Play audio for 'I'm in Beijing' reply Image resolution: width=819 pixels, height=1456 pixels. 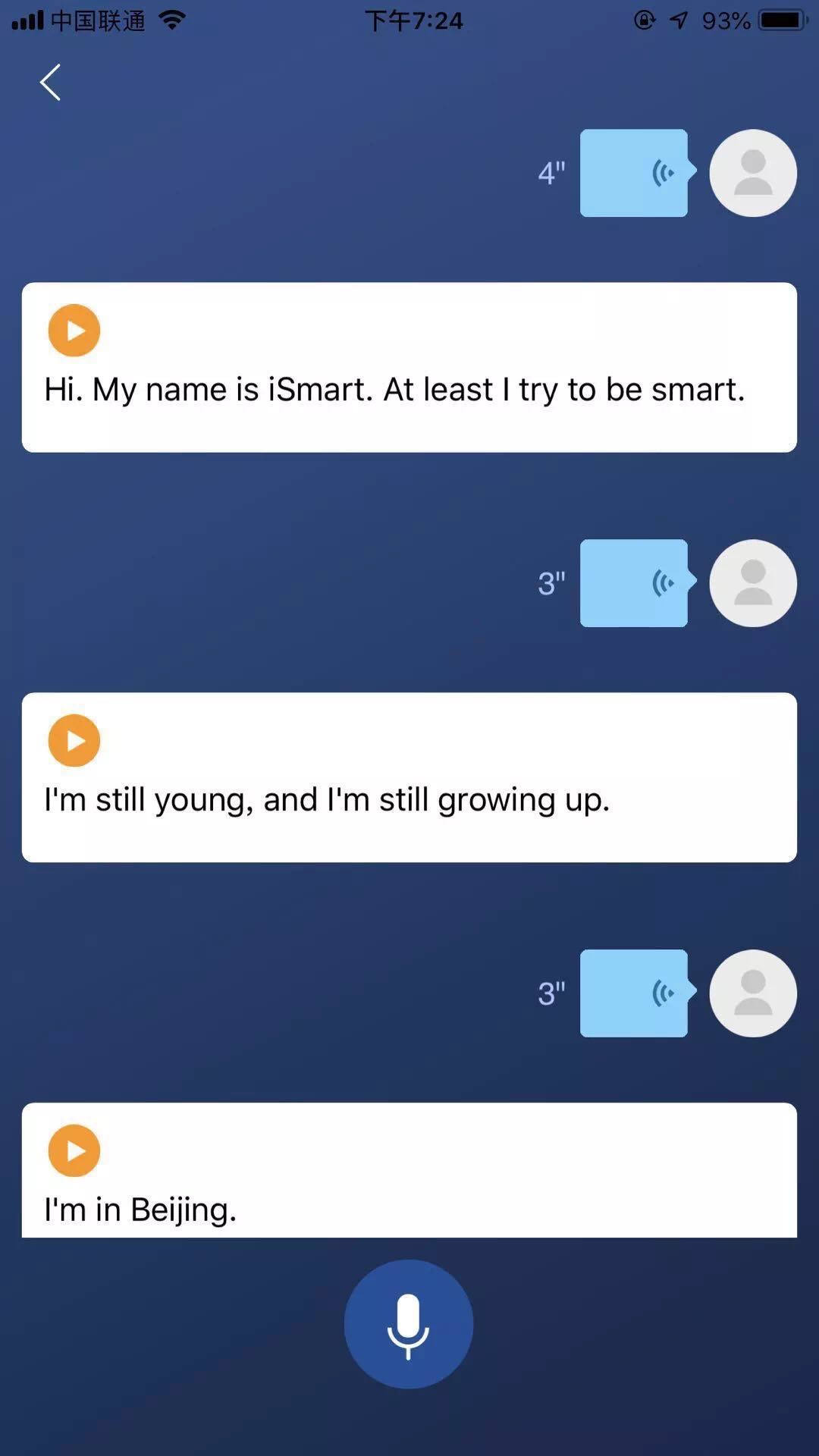click(x=74, y=1150)
